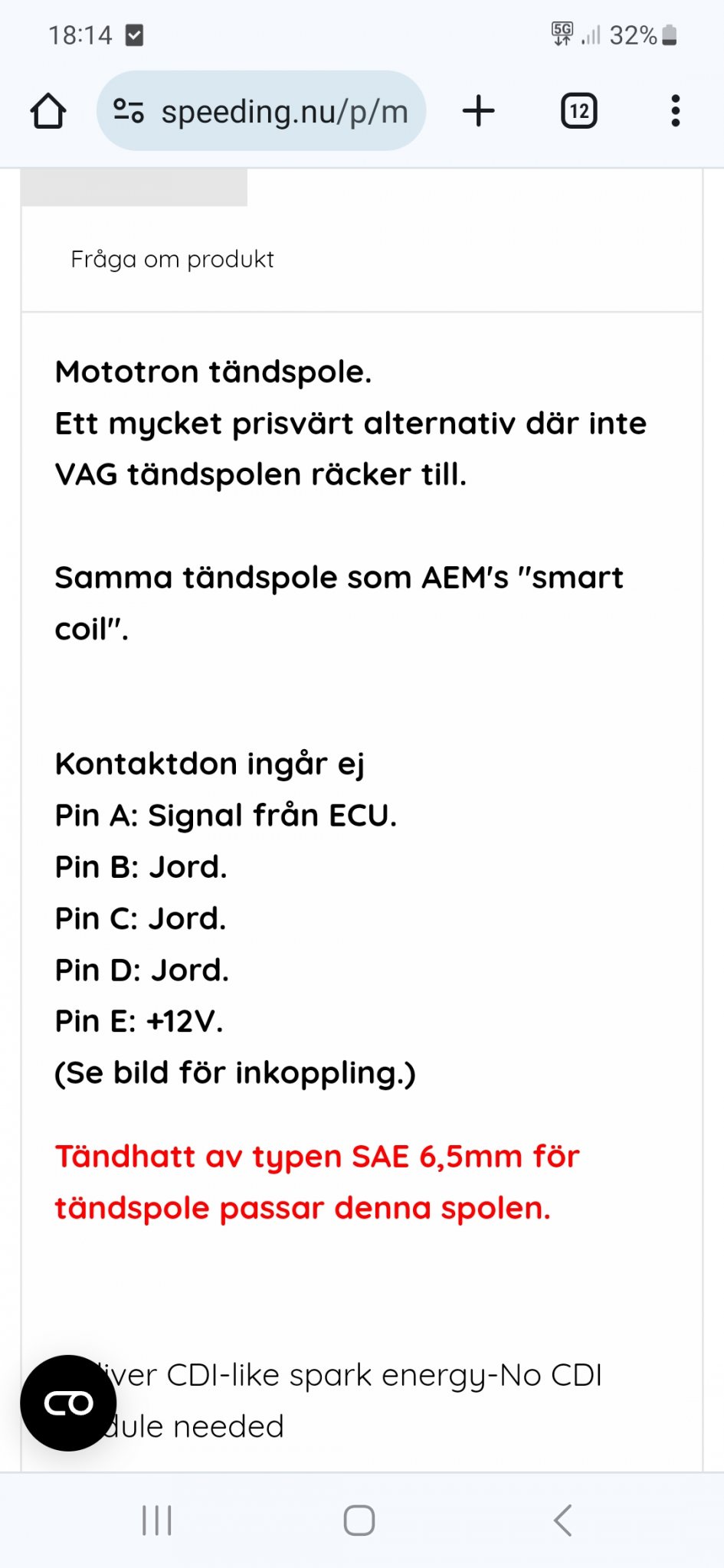Viewport: 724px width, 1568px height.
Task: Open recent apps from the navigation bar
Action: (157, 1521)
